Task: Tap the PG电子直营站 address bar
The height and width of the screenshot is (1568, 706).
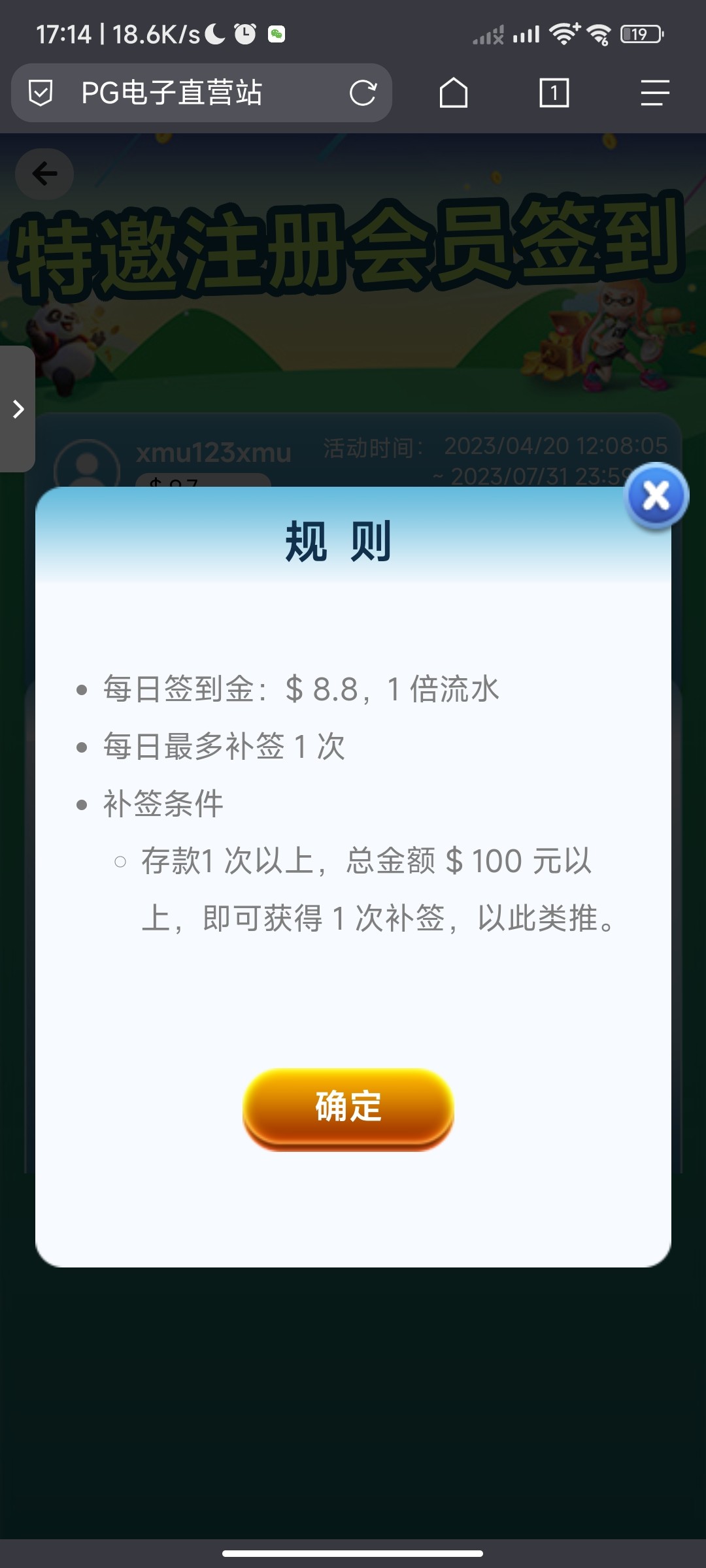Action: (x=196, y=93)
